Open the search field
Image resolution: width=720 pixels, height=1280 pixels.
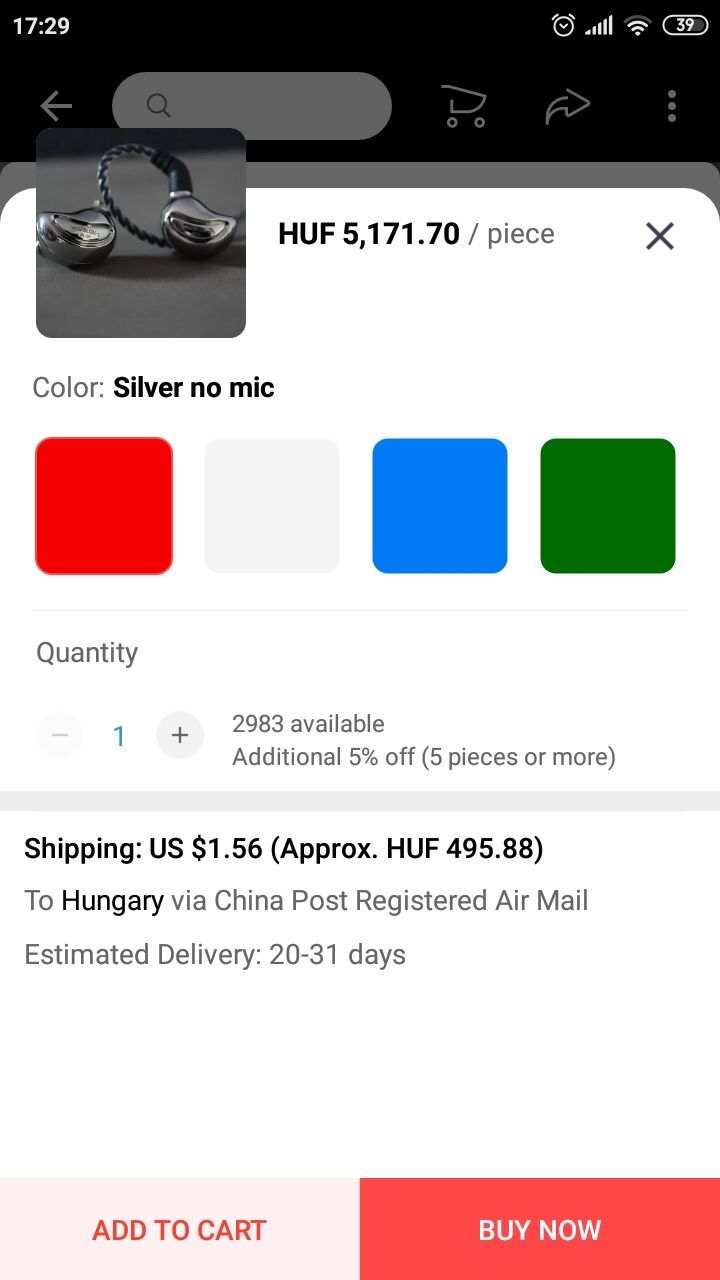(252, 106)
